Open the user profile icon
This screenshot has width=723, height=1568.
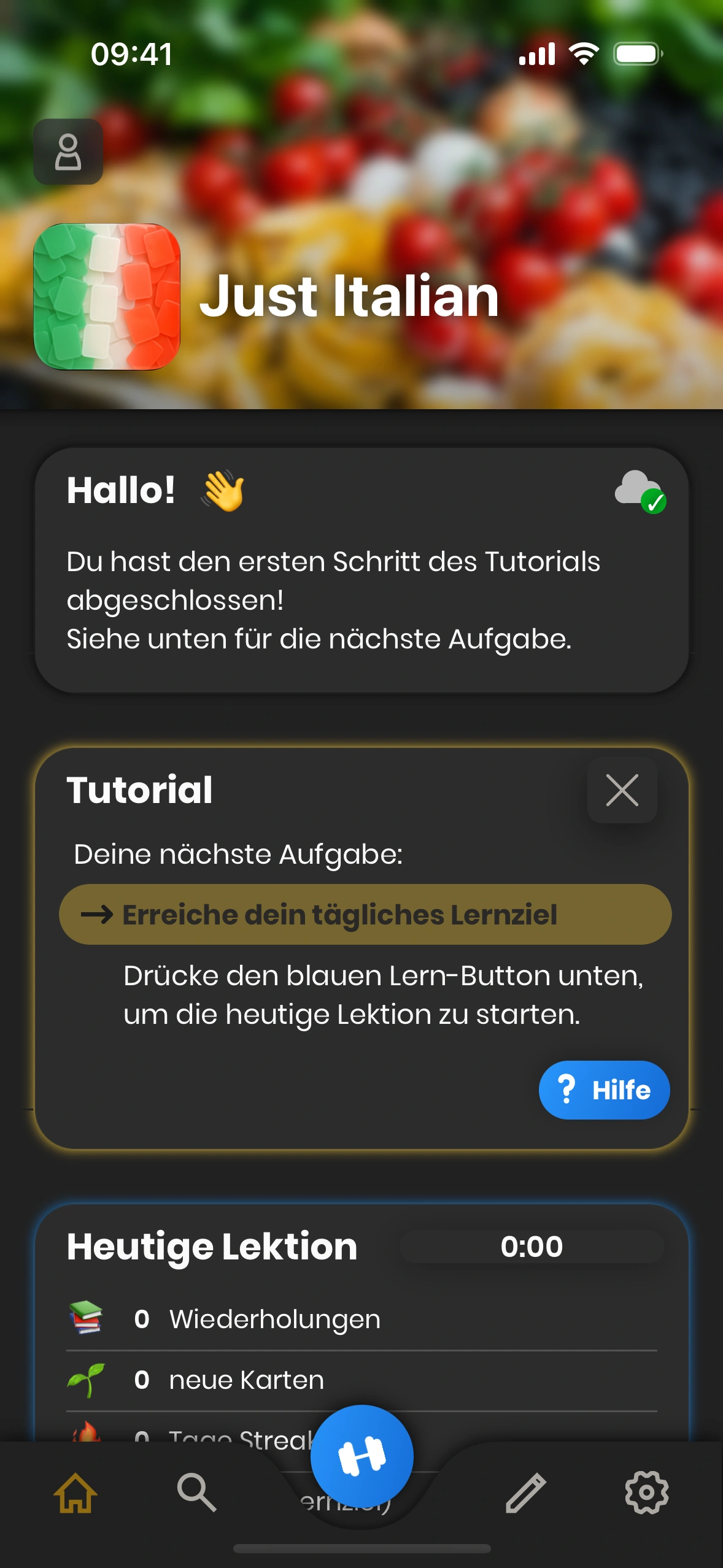tap(68, 152)
